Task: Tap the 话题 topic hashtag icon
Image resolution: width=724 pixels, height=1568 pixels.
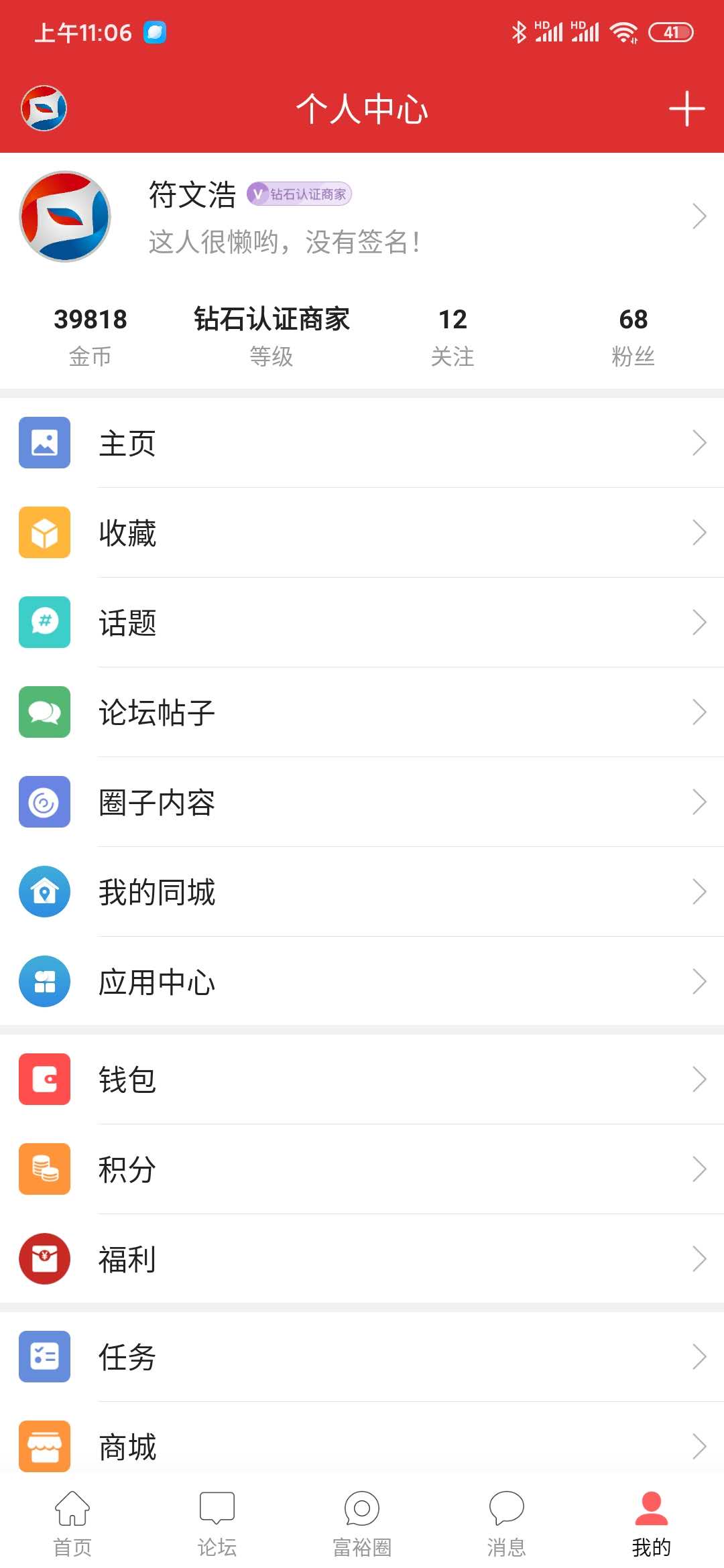Action: [44, 623]
